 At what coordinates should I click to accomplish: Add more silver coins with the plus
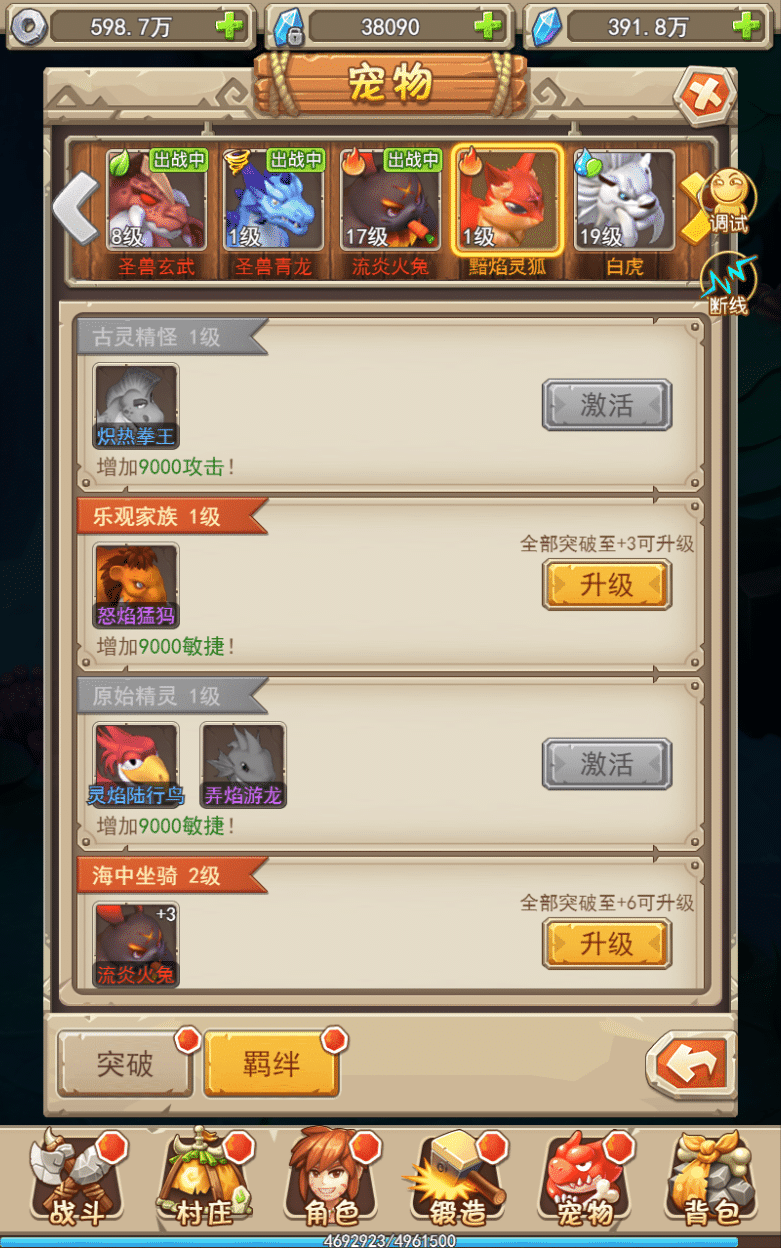[230, 26]
